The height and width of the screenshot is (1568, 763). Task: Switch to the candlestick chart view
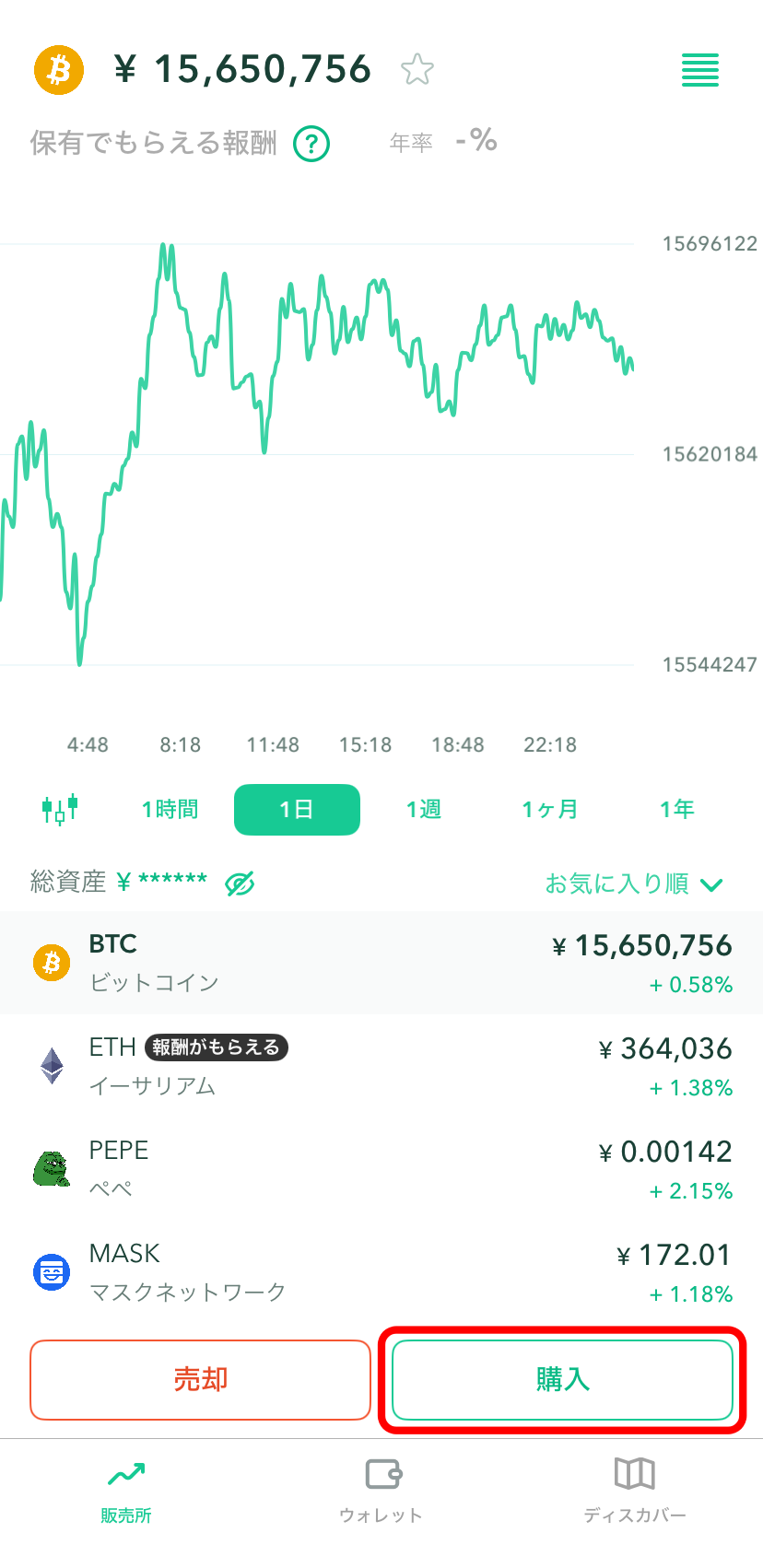pos(60,810)
